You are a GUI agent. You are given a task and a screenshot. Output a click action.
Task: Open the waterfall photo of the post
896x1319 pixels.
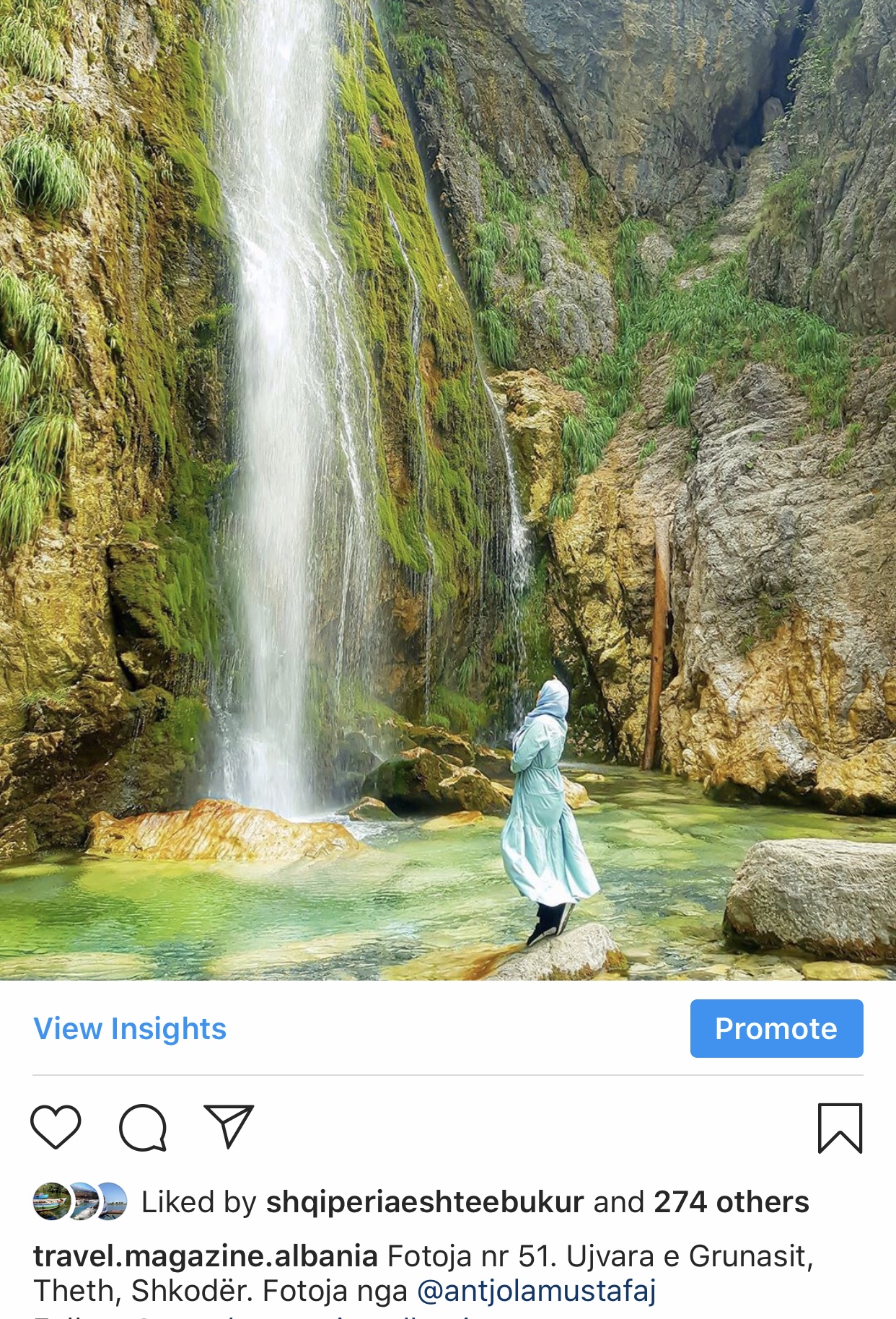(448, 490)
